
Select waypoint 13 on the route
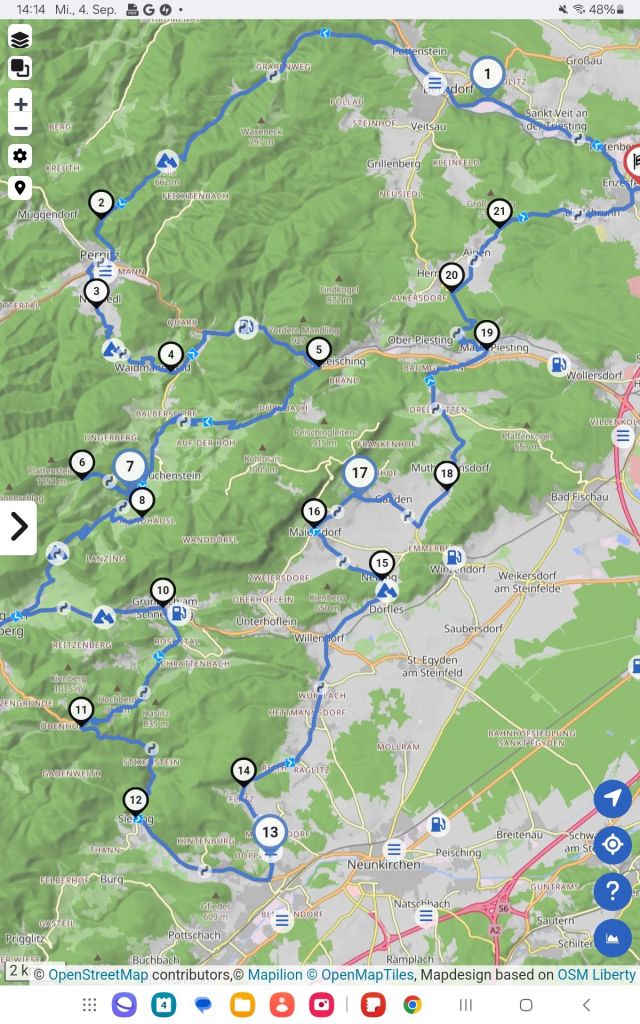[x=269, y=831]
